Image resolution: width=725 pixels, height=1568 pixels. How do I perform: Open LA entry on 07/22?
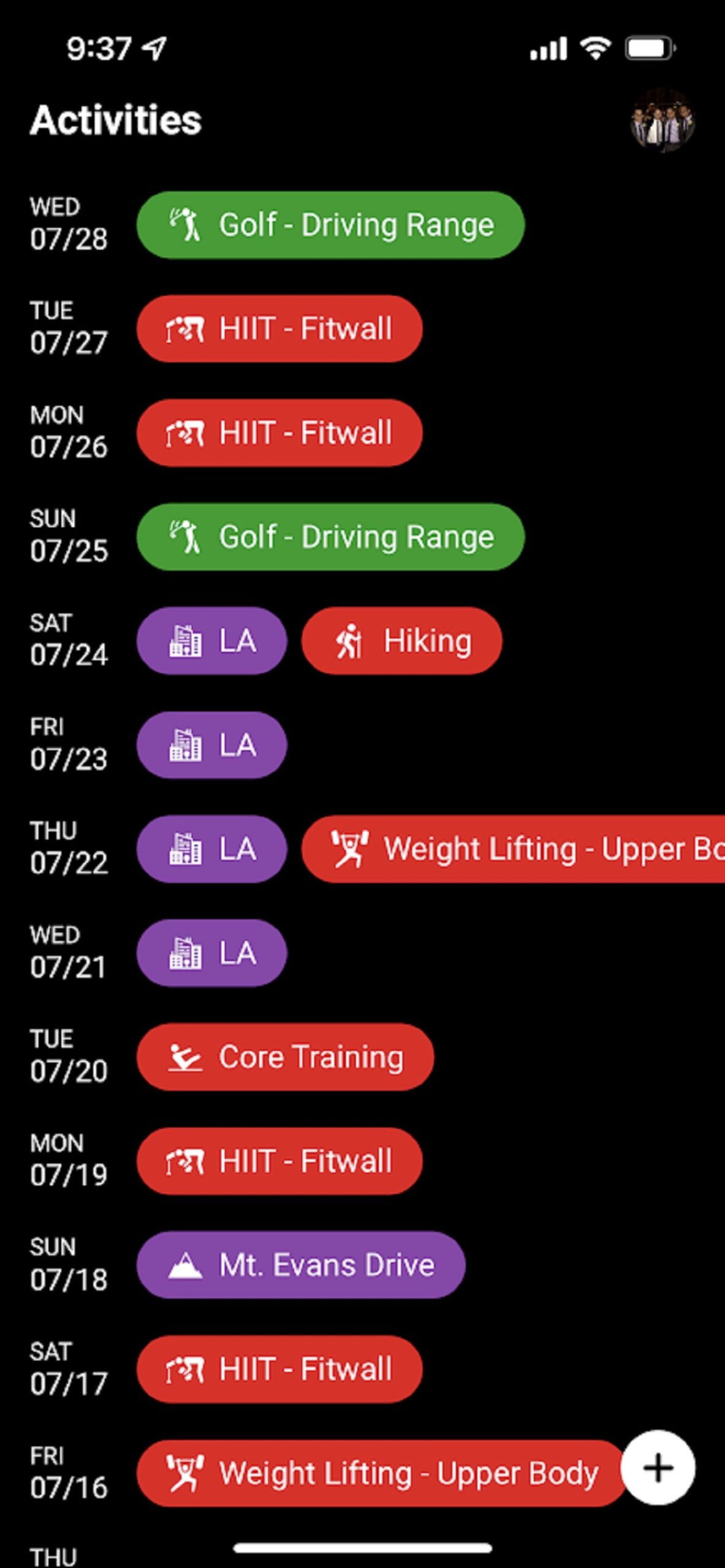pos(211,849)
